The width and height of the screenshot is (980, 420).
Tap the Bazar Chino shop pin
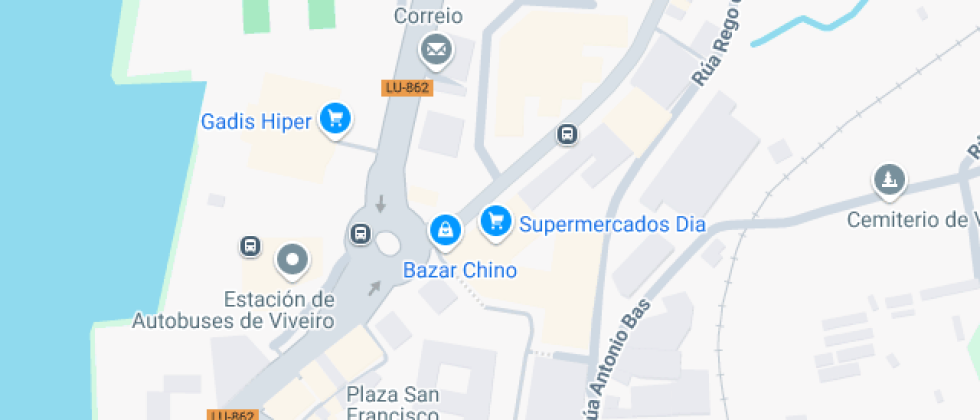(445, 230)
